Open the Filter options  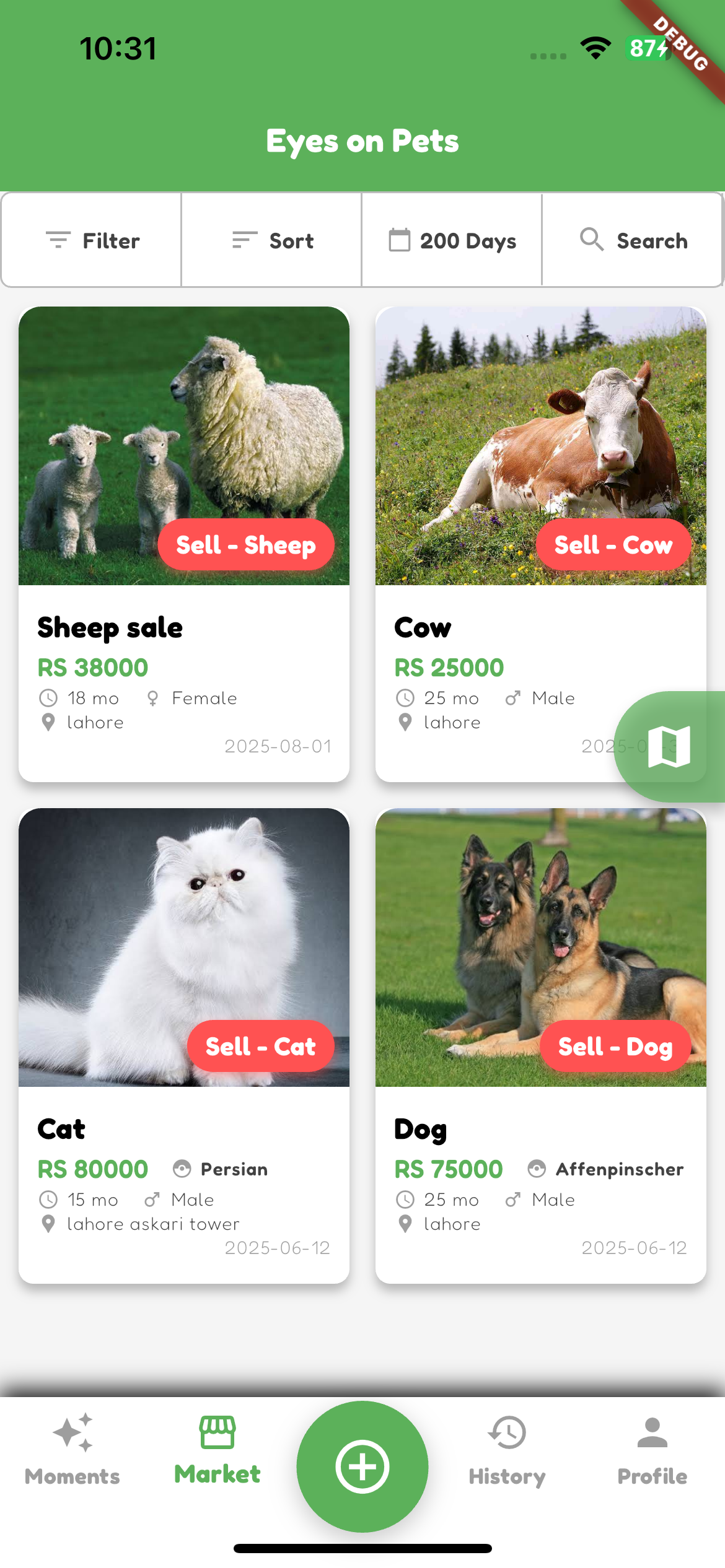point(92,240)
